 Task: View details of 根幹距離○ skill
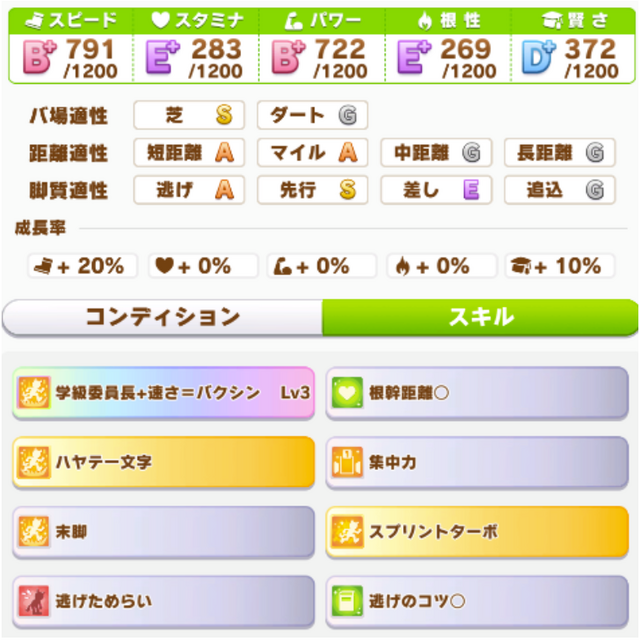pyautogui.click(x=477, y=393)
